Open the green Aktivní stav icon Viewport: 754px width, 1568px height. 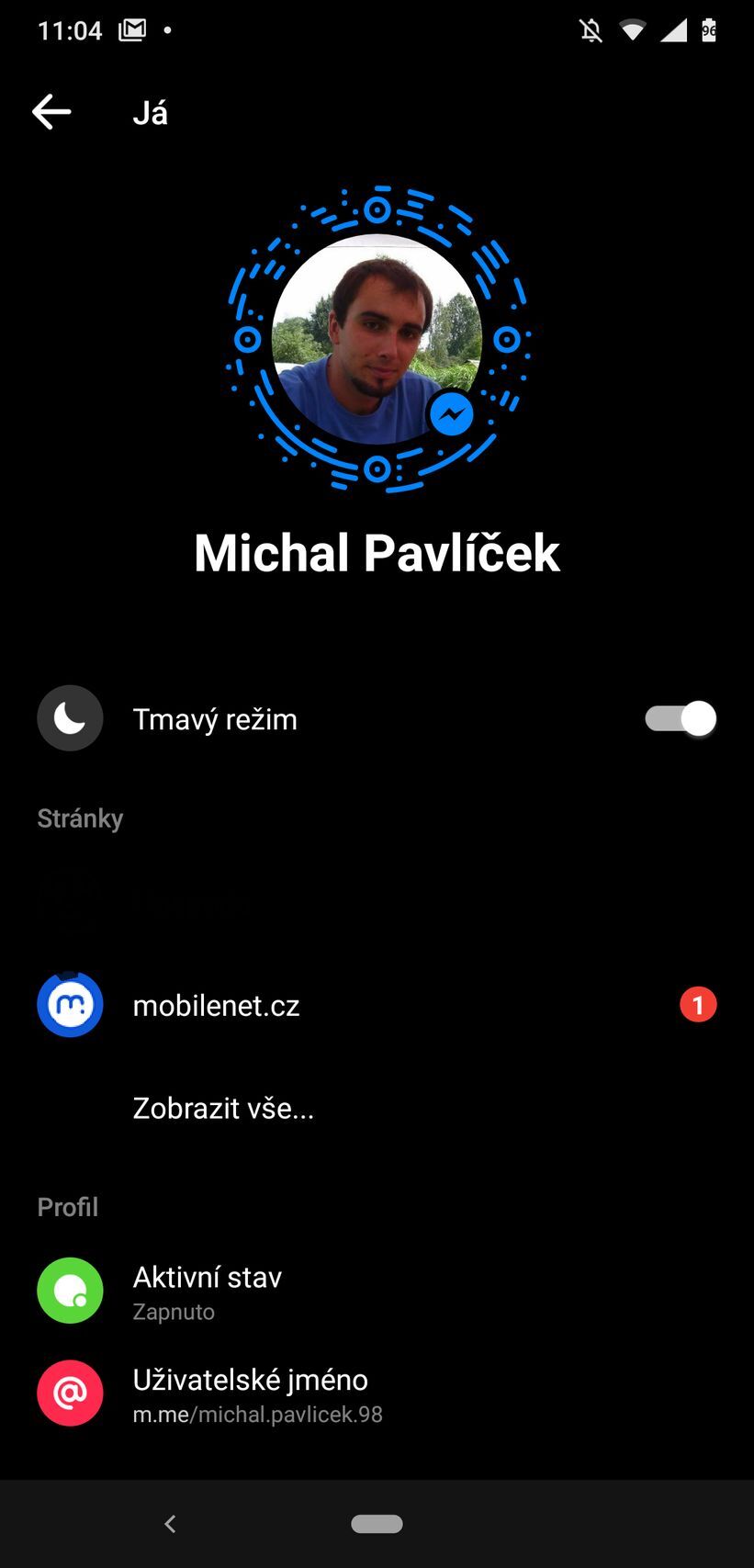click(70, 1291)
